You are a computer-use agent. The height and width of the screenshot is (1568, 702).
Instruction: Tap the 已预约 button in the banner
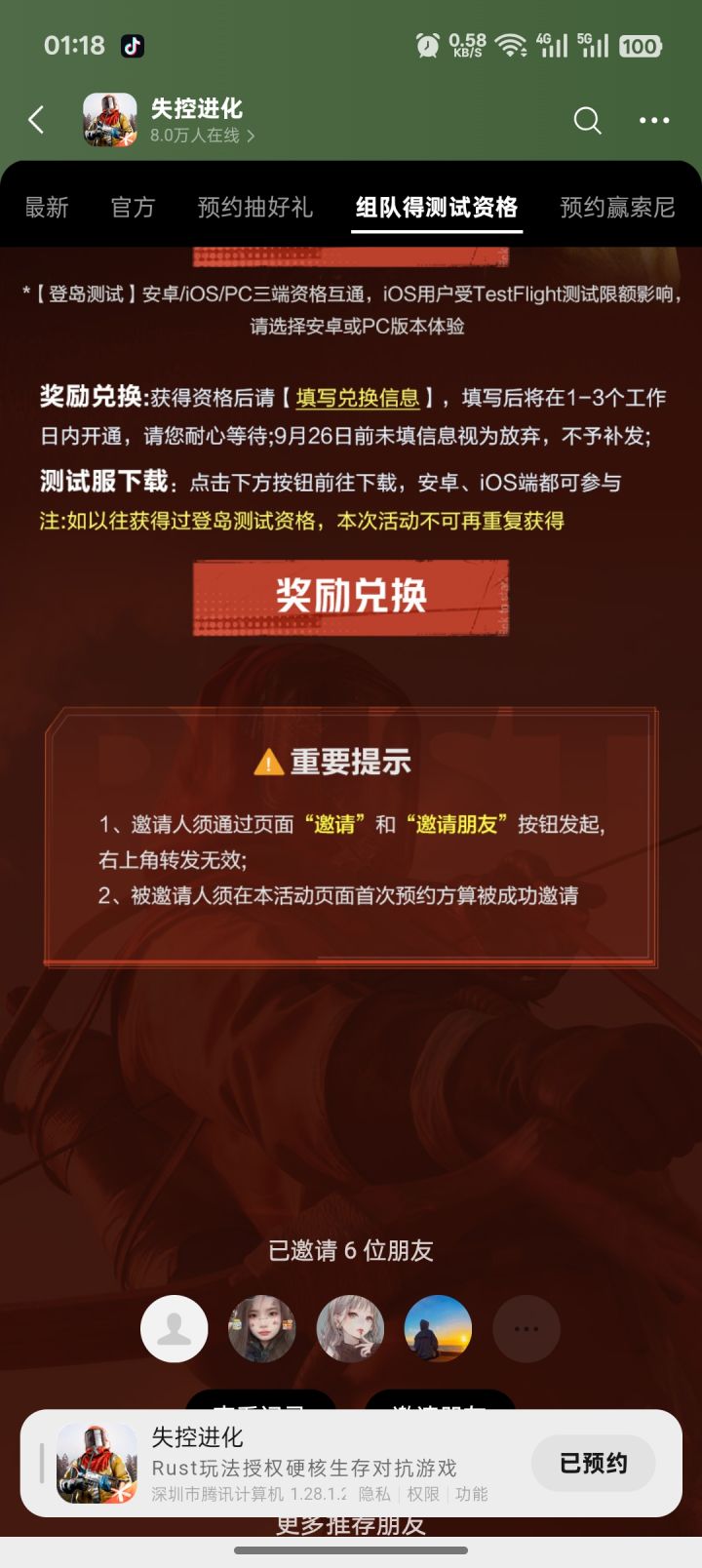tap(593, 1463)
